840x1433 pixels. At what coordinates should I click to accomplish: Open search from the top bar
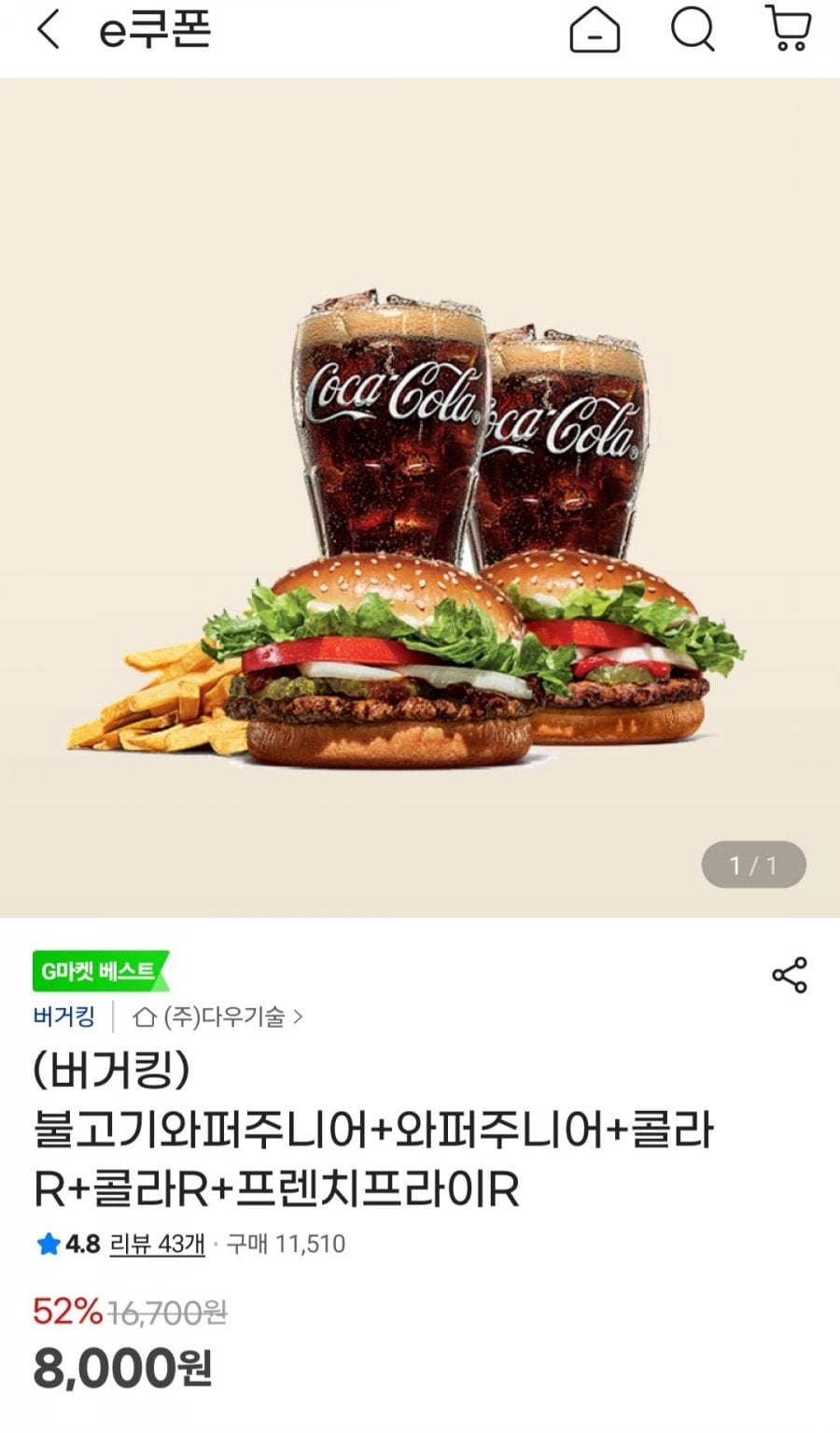pos(693,30)
